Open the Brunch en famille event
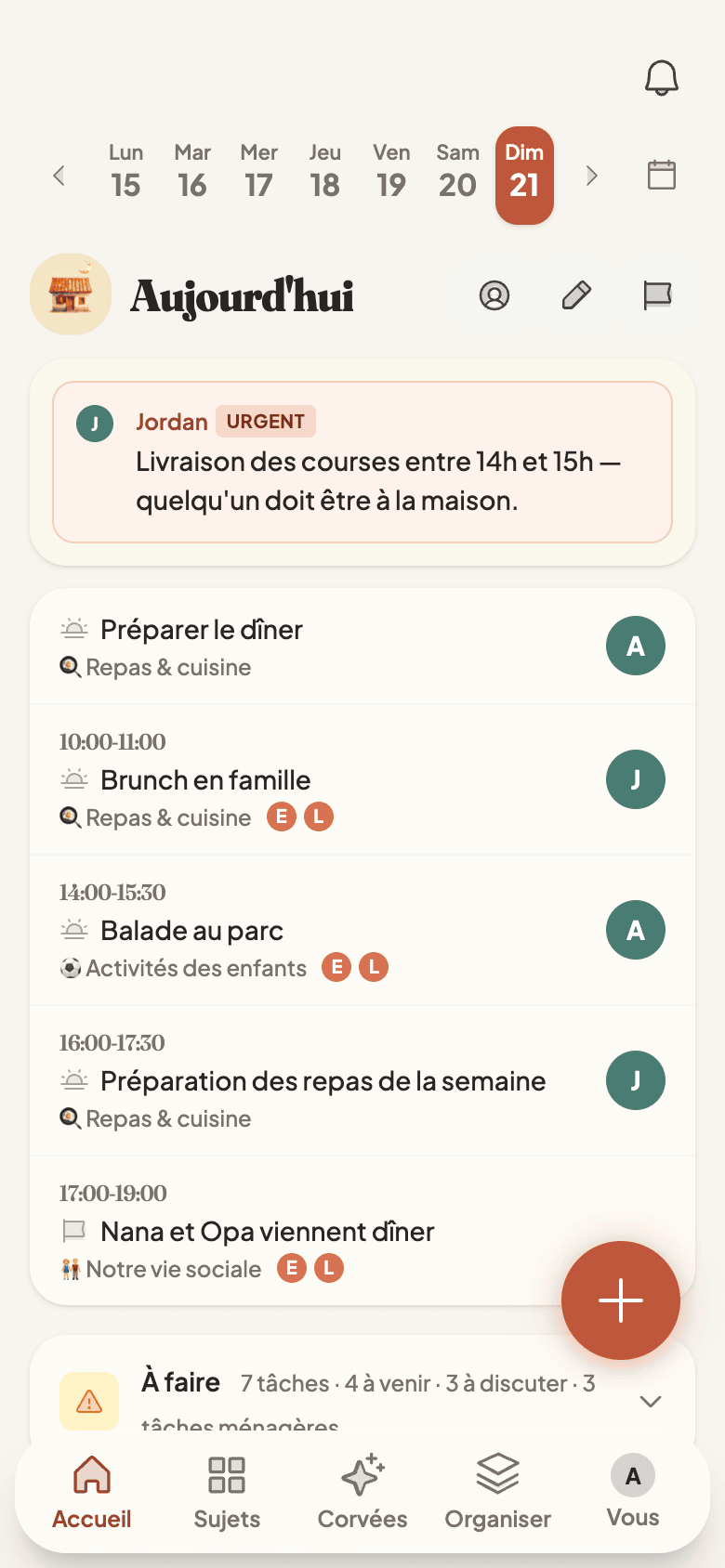The height and width of the screenshot is (1568, 725). click(x=362, y=780)
